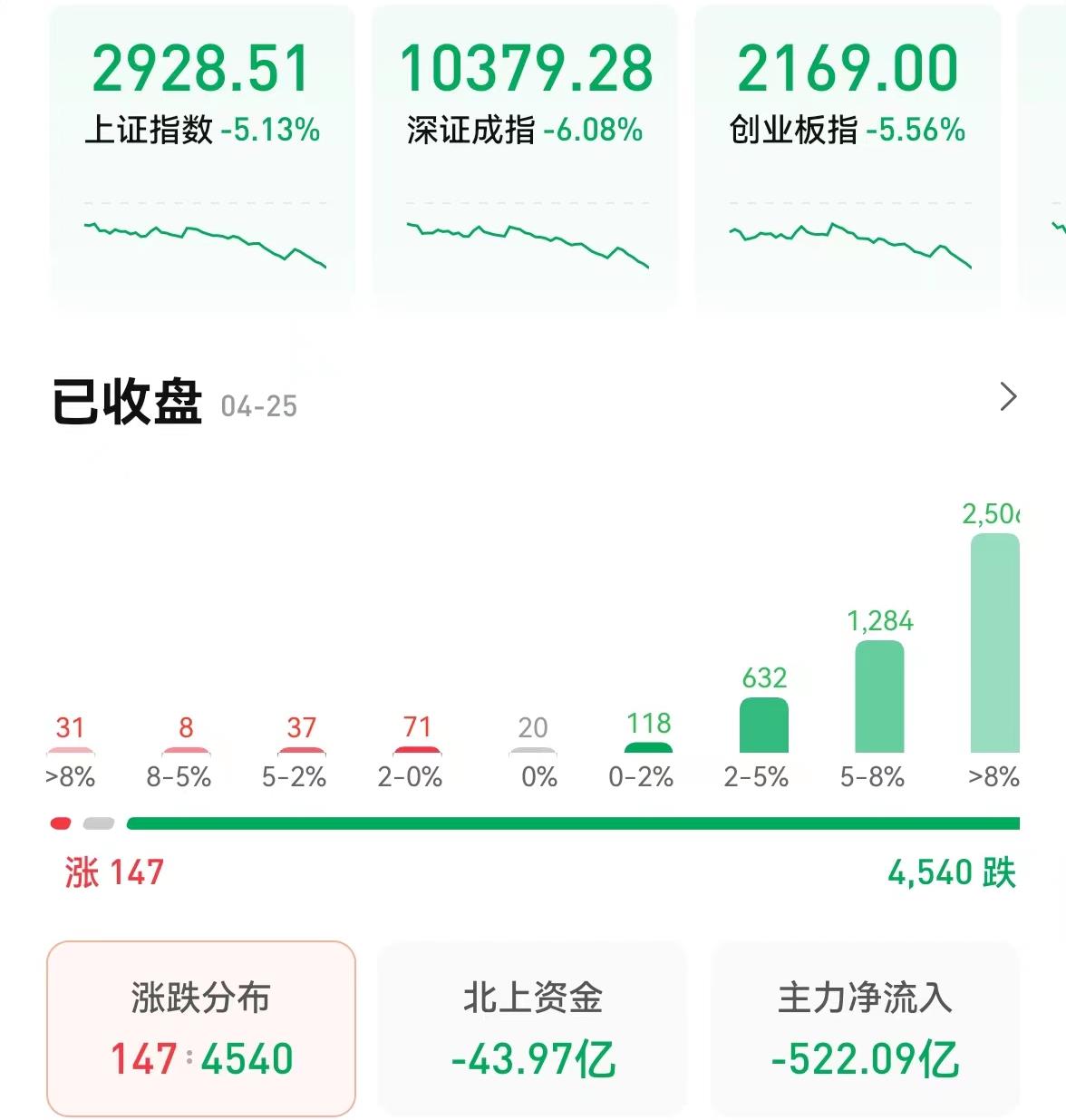Show the 主力净流入 tab
The image size is (1066, 1120).
click(x=865, y=1028)
